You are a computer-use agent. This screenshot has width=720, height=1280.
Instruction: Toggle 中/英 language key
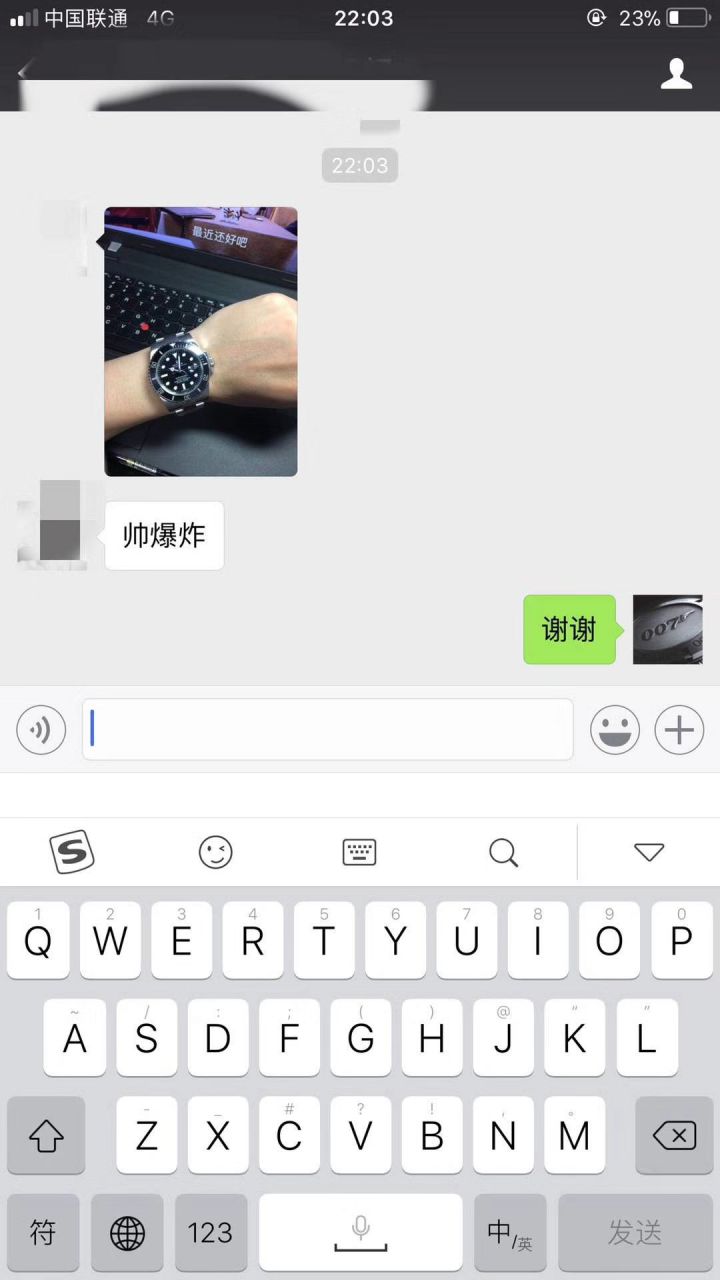(510, 1233)
